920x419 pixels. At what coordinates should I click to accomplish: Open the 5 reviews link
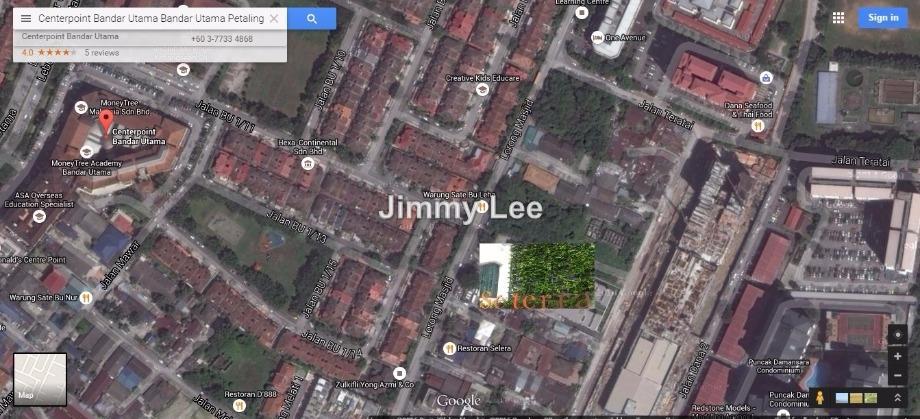coord(101,51)
